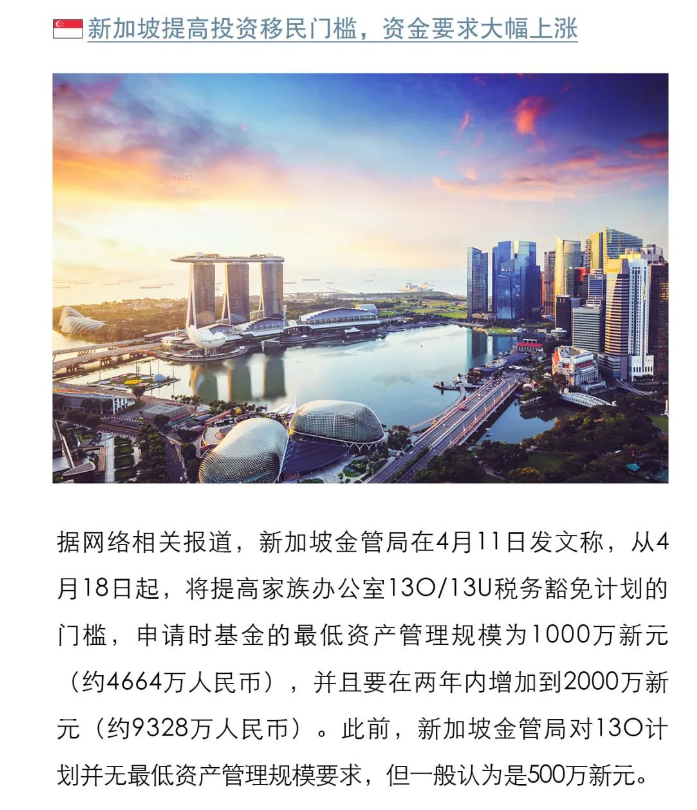Viewport: 697px width, 810px height.
Task: View the Singapore skyline photo
Action: [360, 278]
